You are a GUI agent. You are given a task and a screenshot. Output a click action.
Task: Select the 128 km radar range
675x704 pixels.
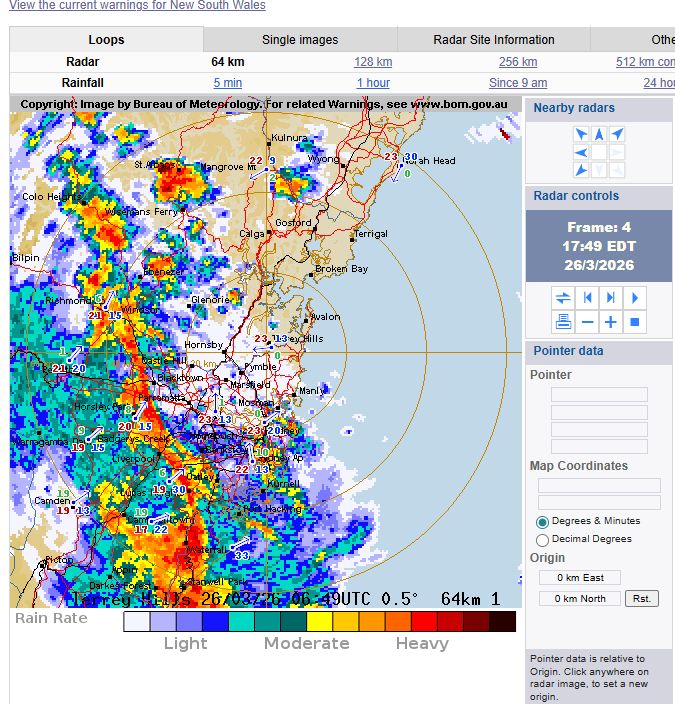pyautogui.click(x=373, y=62)
